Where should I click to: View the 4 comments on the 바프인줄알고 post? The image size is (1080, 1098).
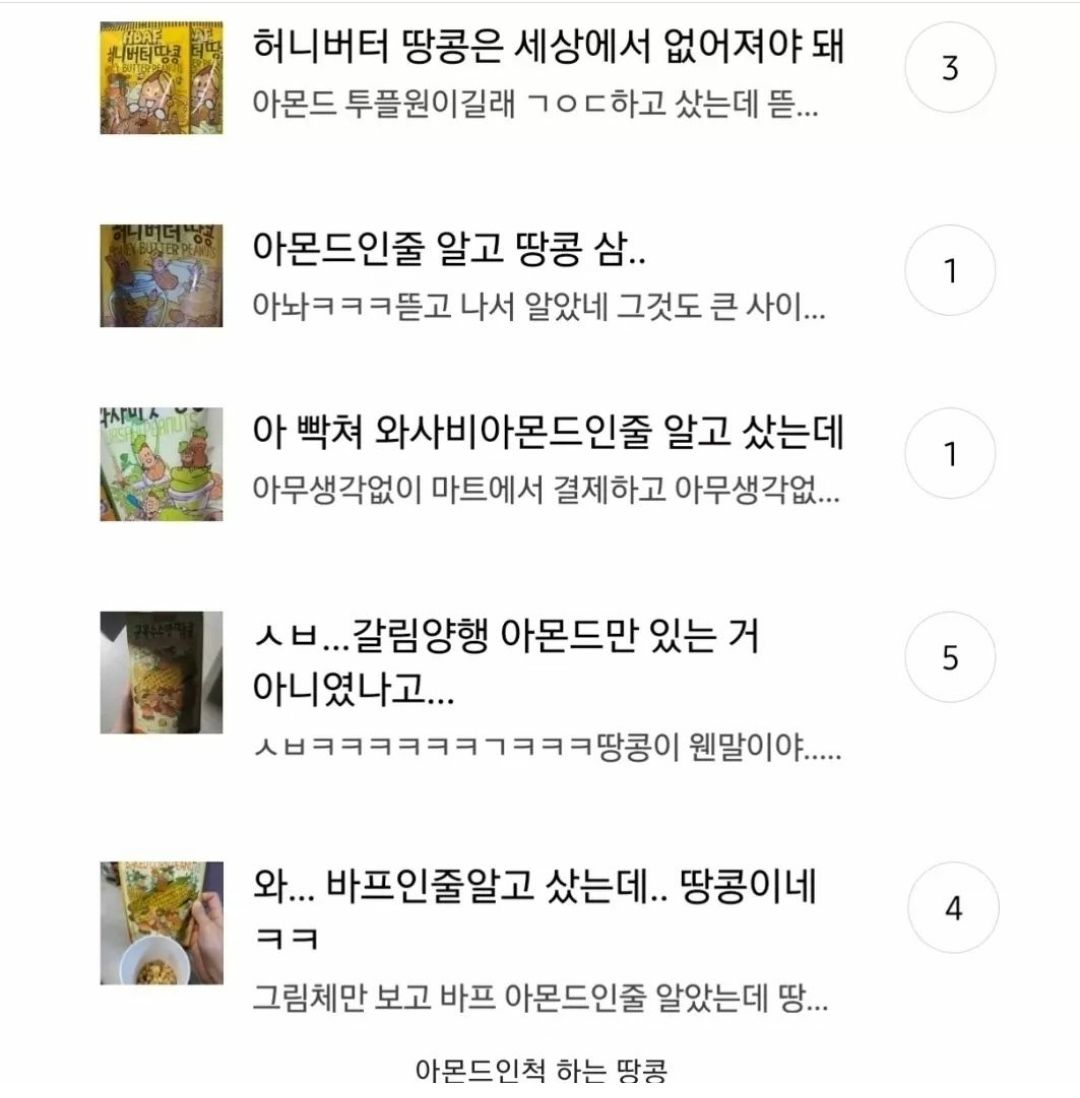coord(952,909)
